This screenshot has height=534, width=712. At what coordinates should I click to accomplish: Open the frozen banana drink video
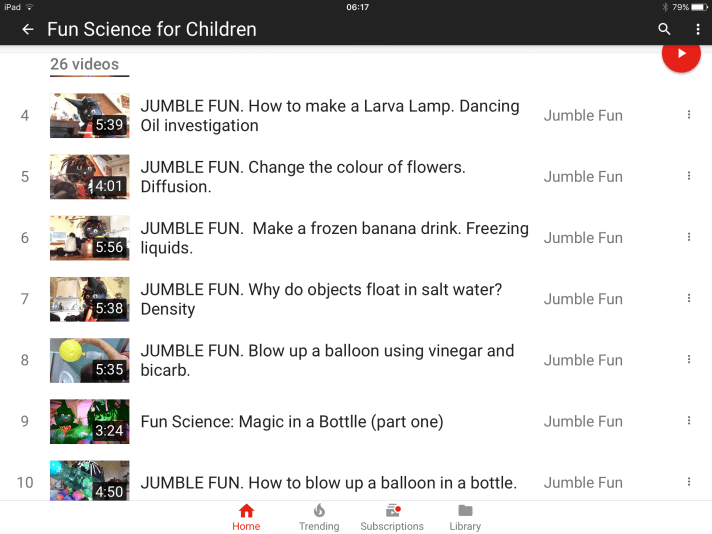coord(334,237)
